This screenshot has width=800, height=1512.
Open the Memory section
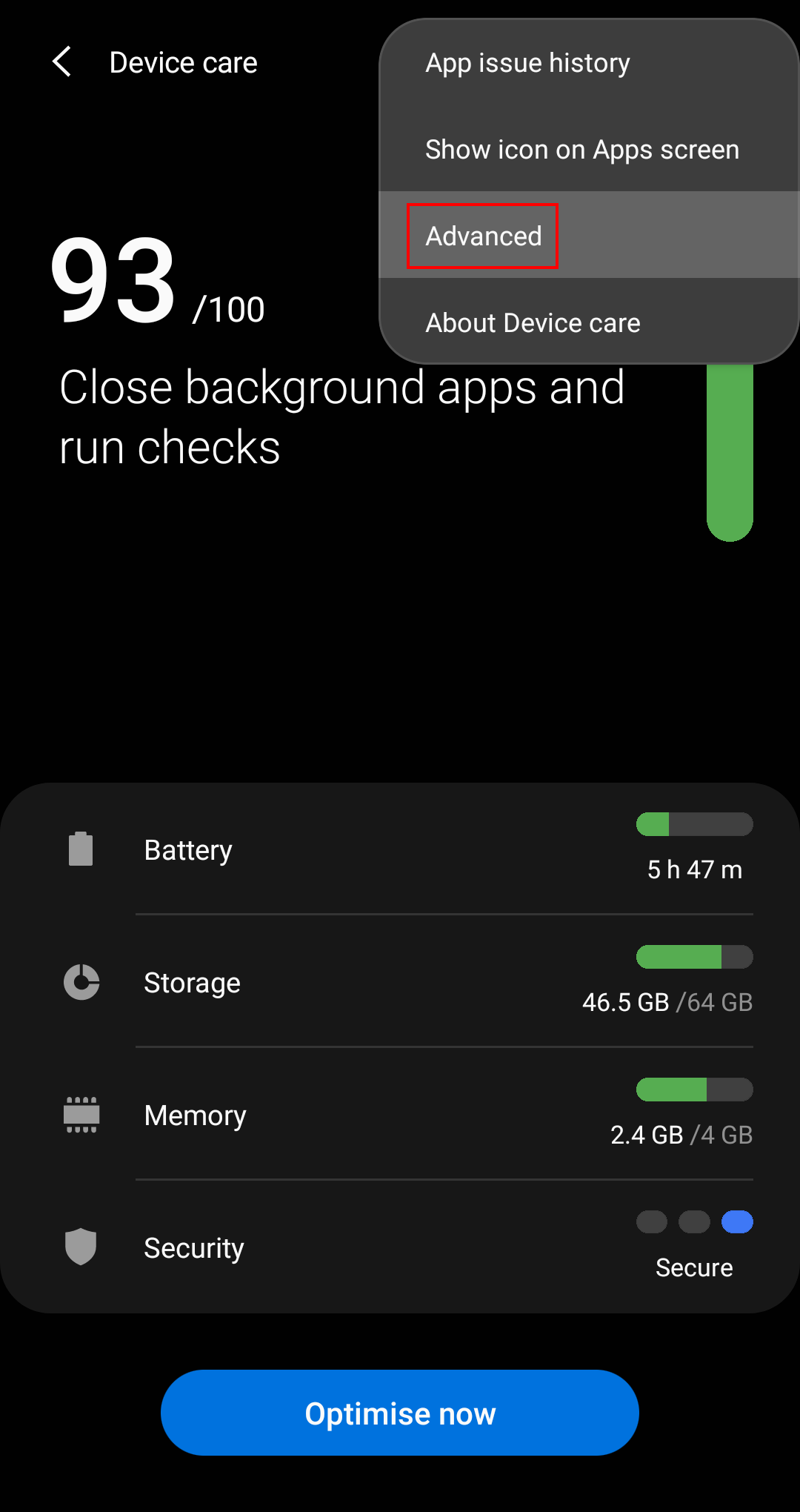coord(400,1115)
